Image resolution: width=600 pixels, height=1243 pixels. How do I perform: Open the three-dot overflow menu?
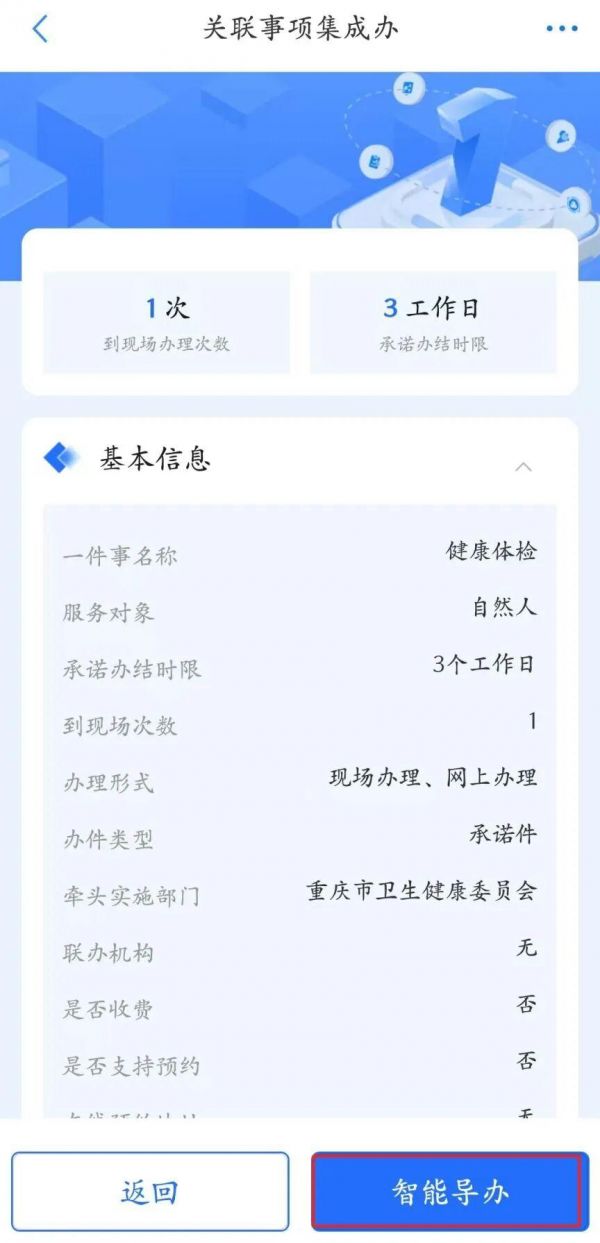(562, 29)
